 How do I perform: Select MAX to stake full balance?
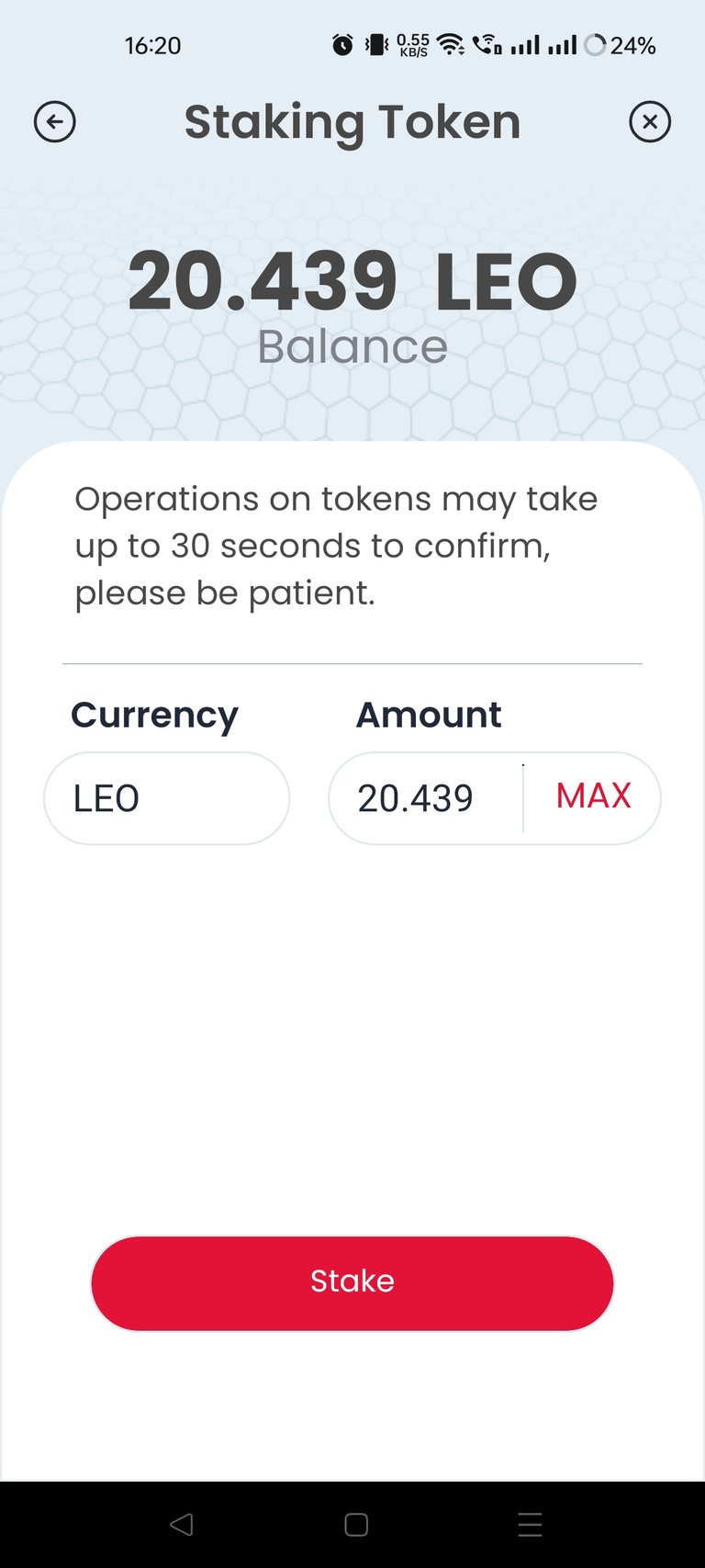[594, 795]
